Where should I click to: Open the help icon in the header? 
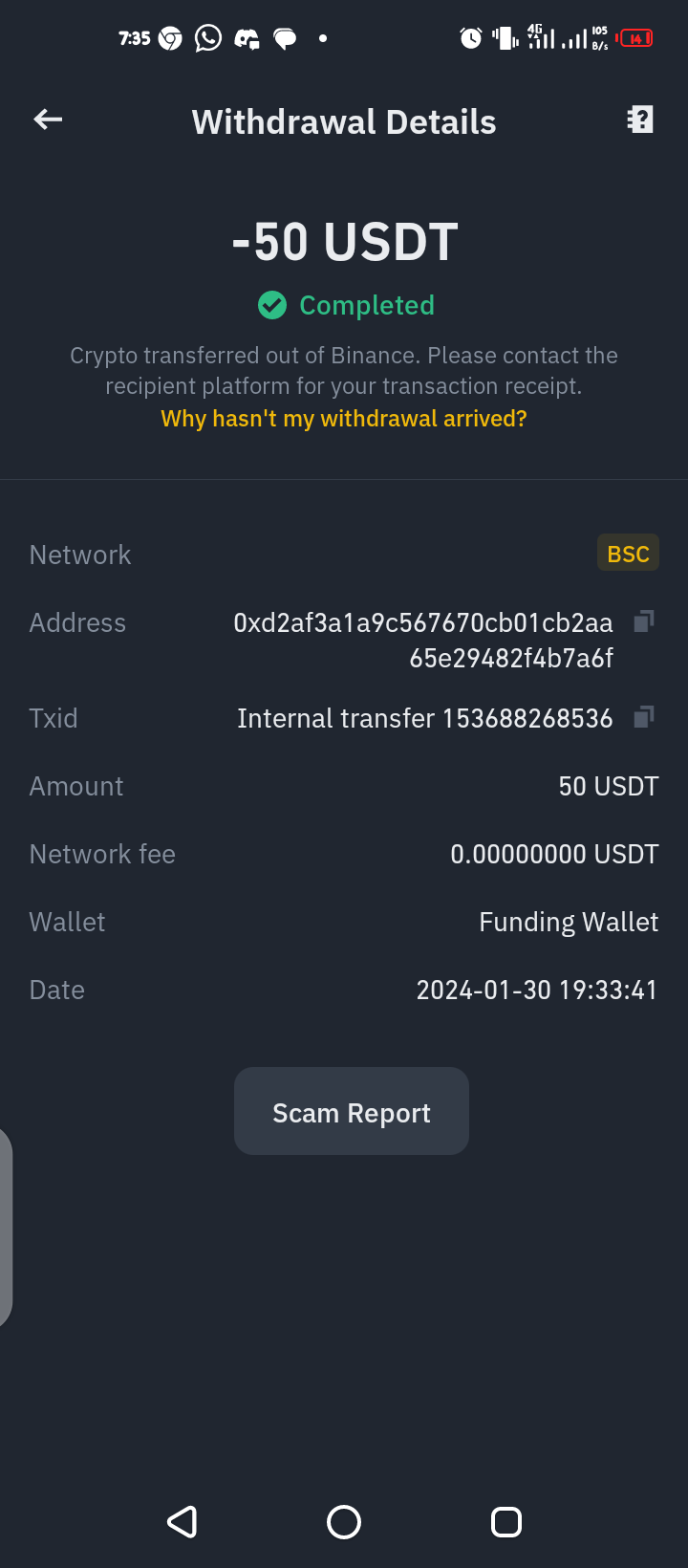pyautogui.click(x=640, y=120)
